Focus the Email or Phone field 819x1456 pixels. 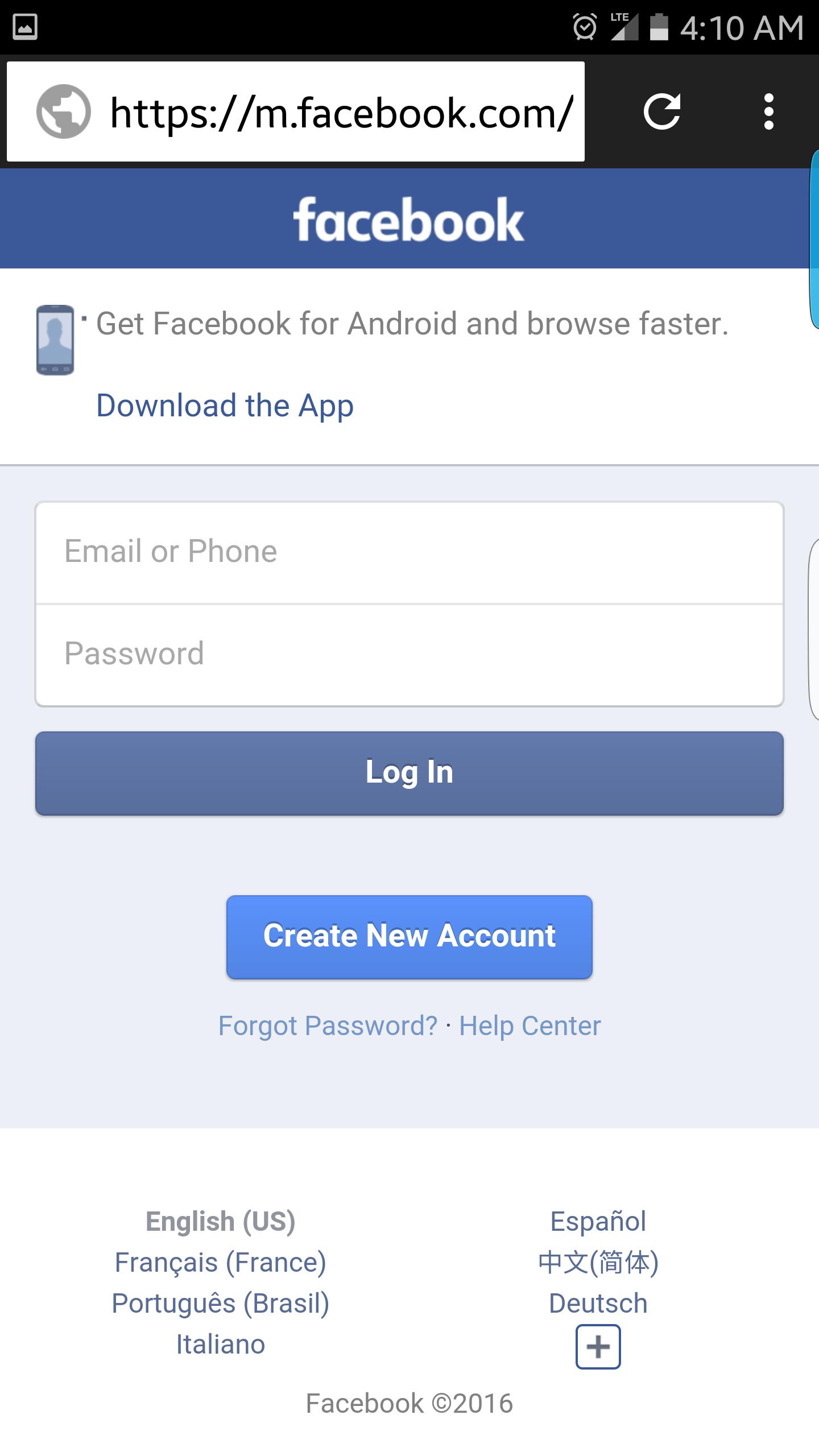tap(409, 552)
